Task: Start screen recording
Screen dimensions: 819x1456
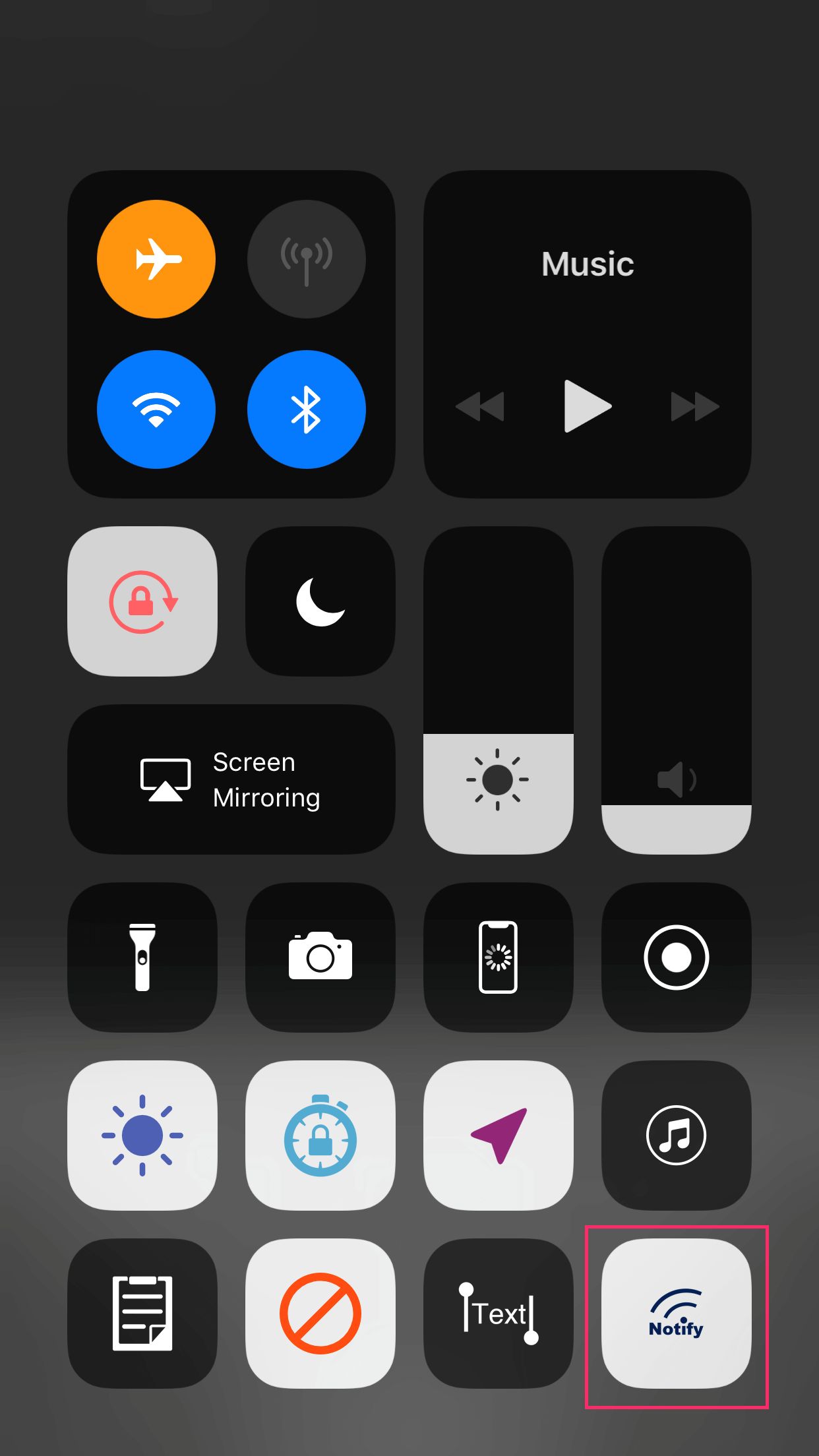Action: pos(677,957)
